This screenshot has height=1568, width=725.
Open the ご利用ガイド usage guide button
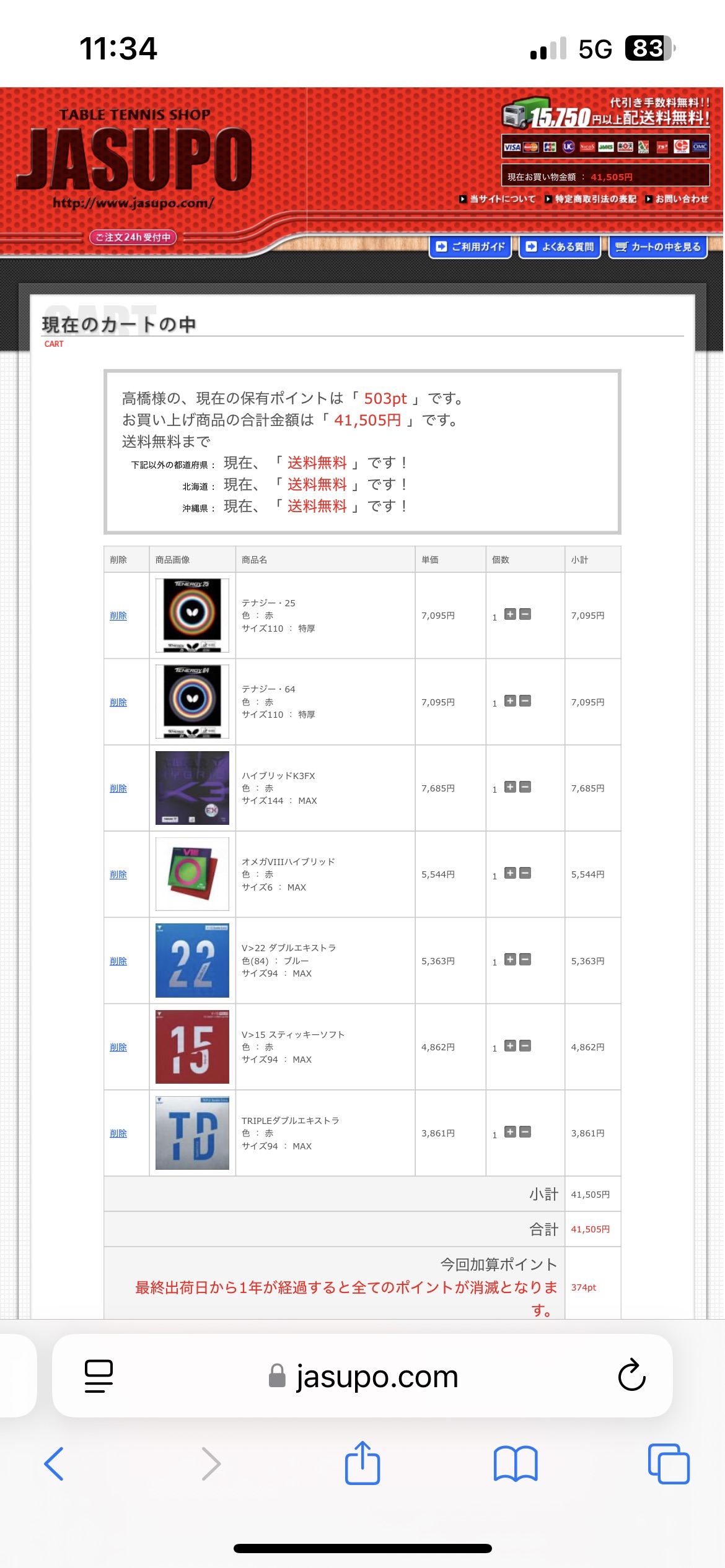pos(470,246)
